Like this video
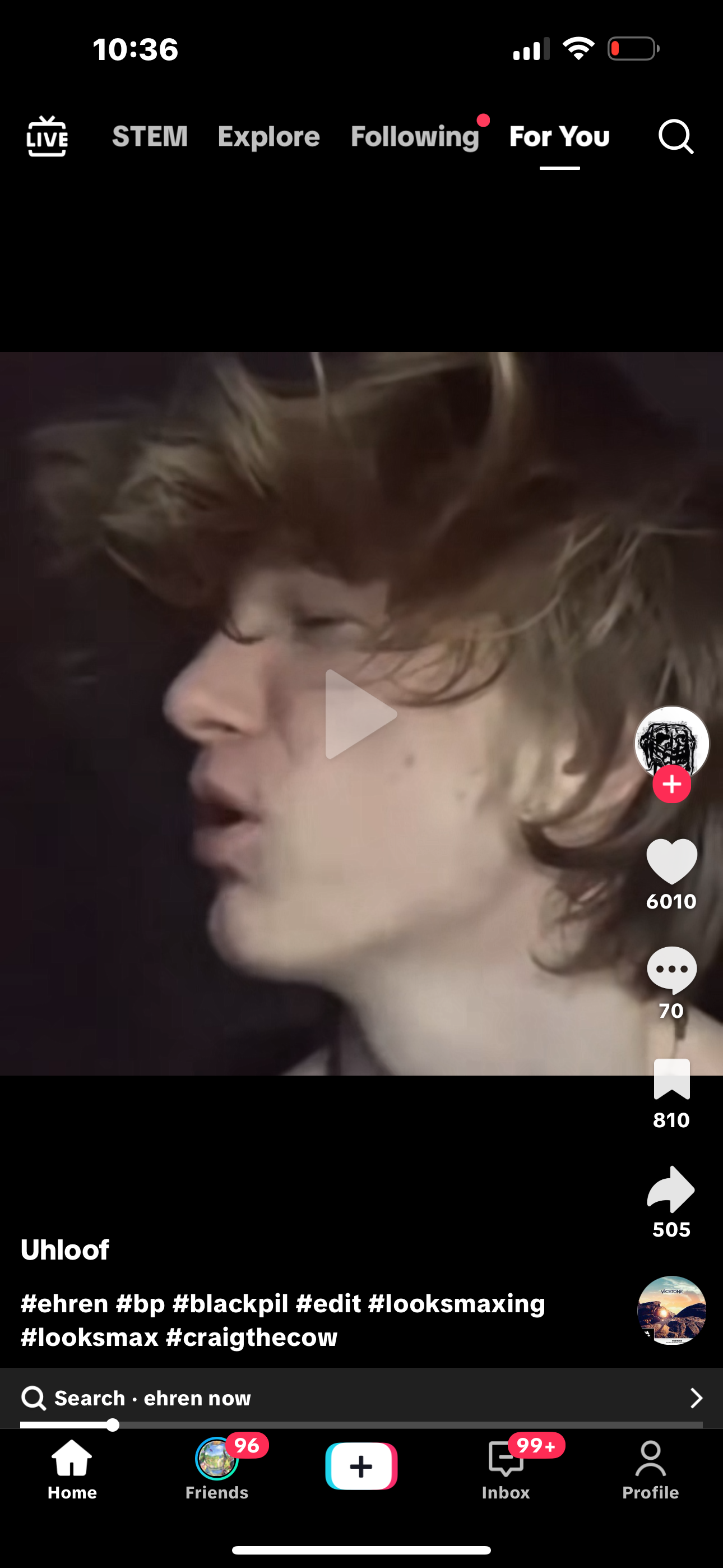 671,861
